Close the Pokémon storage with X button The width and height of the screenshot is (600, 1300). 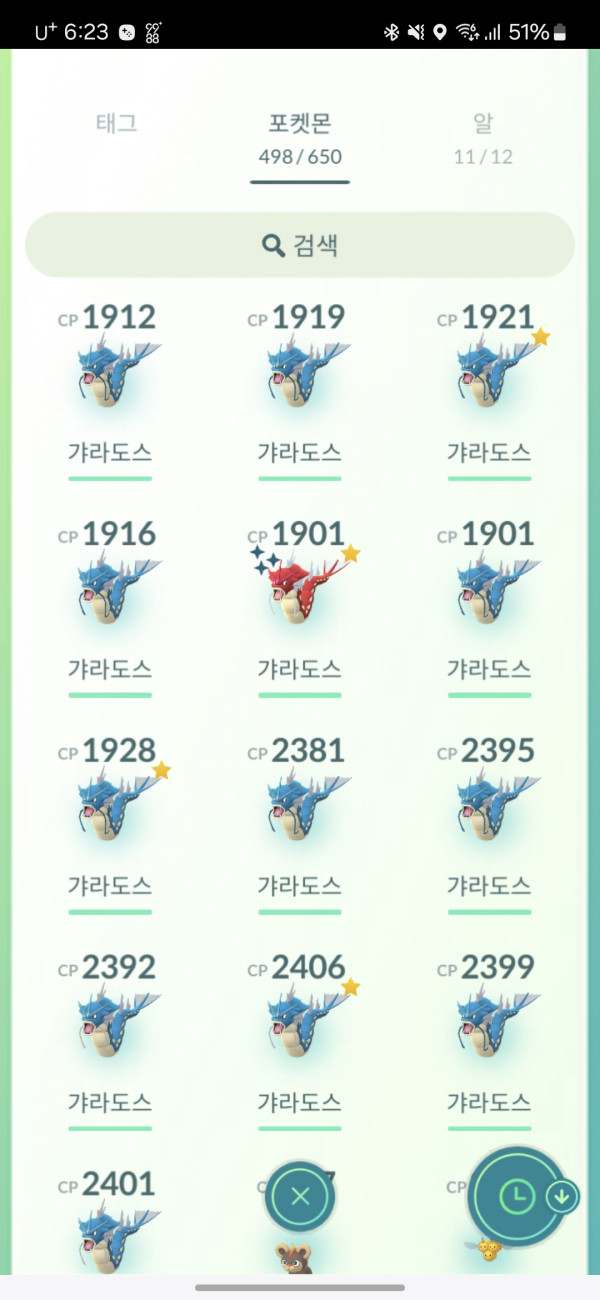coord(301,1196)
